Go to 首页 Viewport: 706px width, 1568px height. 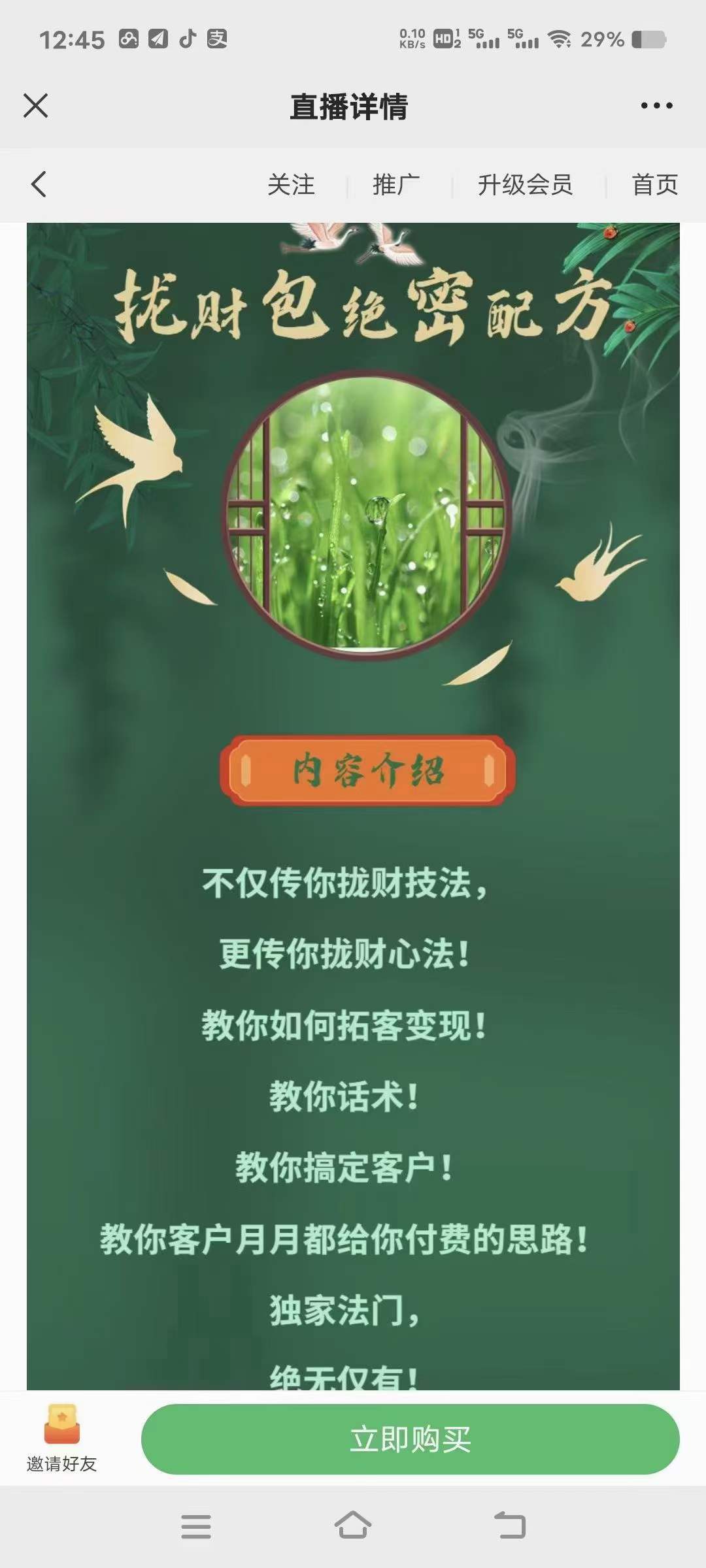[x=654, y=185]
